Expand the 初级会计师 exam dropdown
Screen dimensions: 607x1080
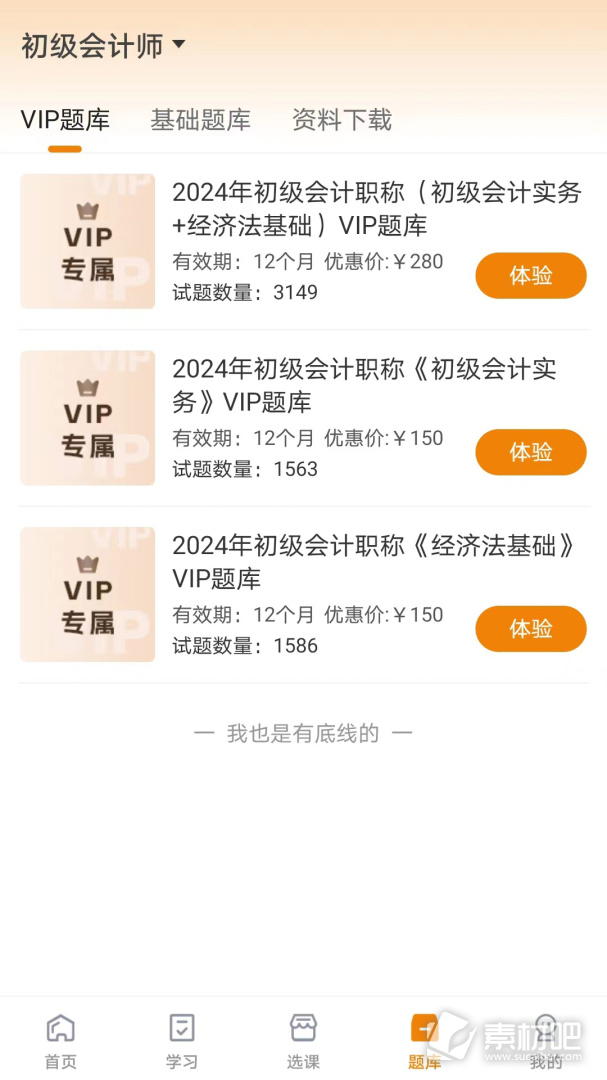103,45
